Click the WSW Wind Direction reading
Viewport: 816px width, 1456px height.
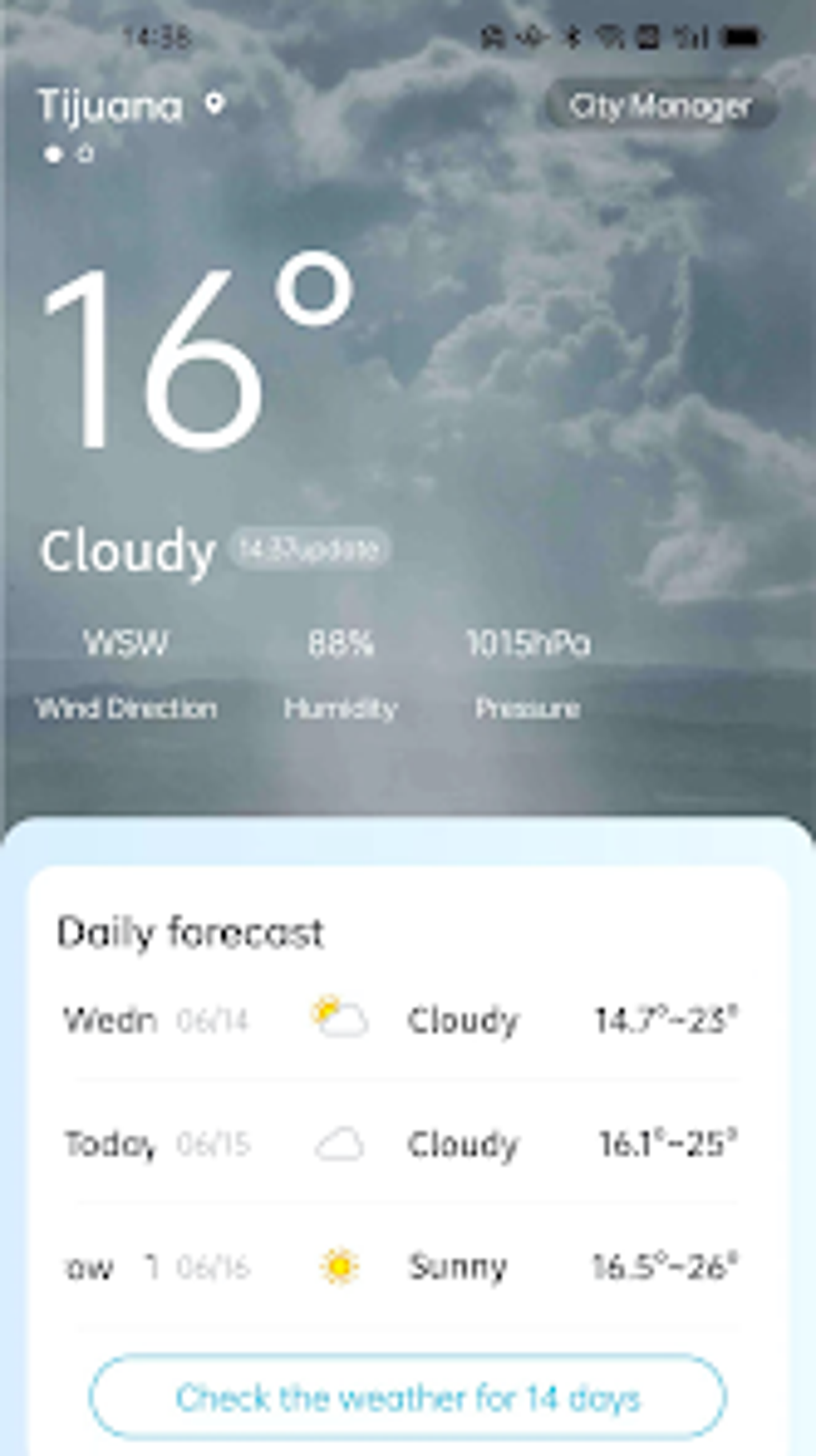tap(128, 643)
